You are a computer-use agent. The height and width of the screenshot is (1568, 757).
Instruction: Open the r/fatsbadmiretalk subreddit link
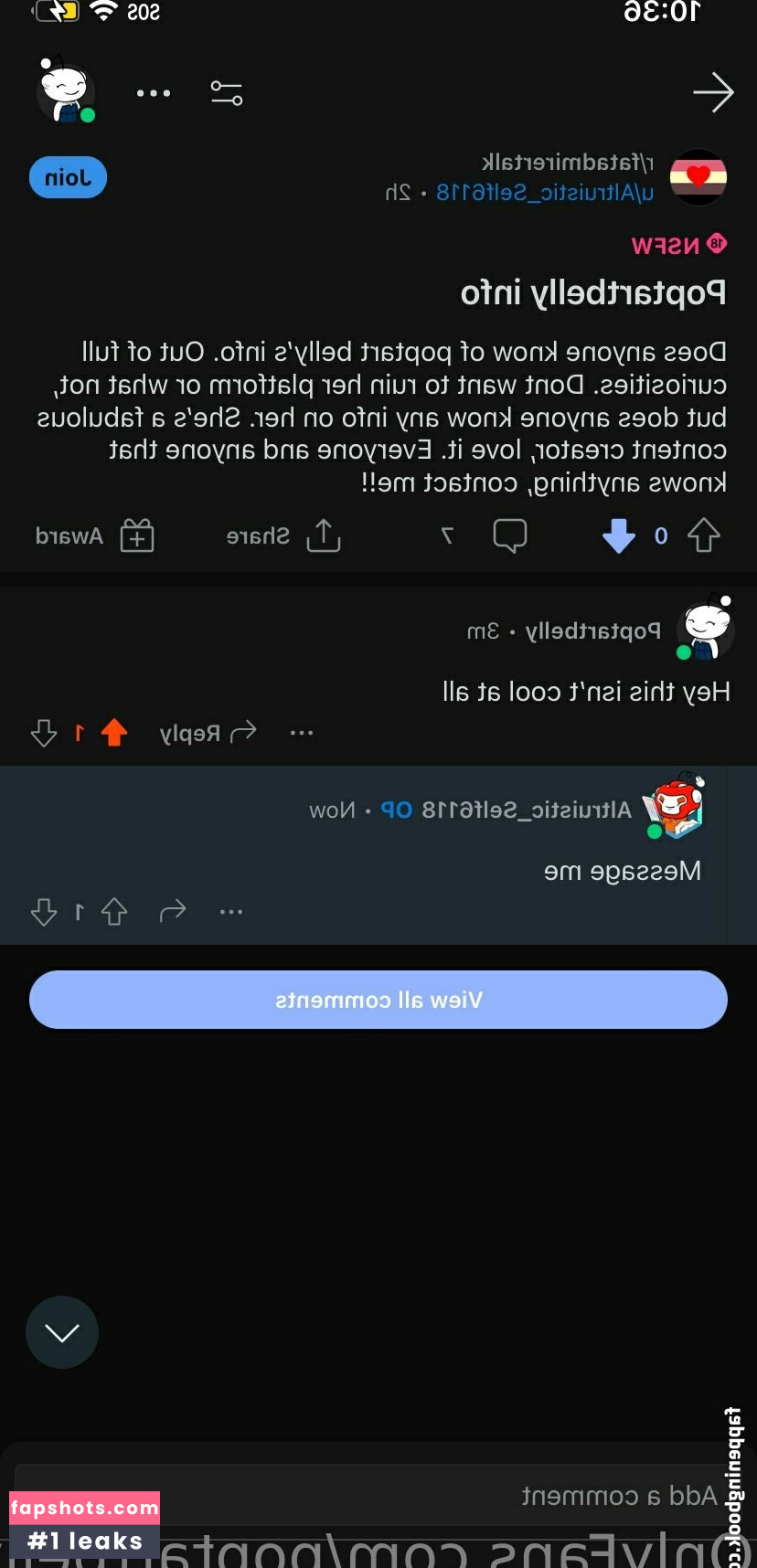(x=567, y=163)
